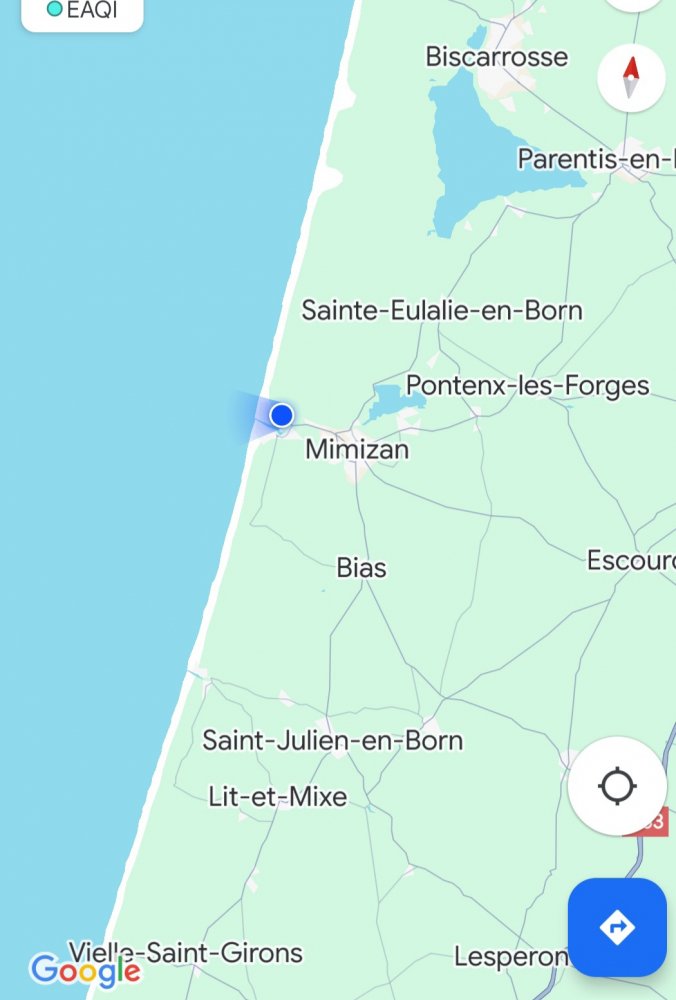Tap the EAQI air quality chip

tap(82, 11)
